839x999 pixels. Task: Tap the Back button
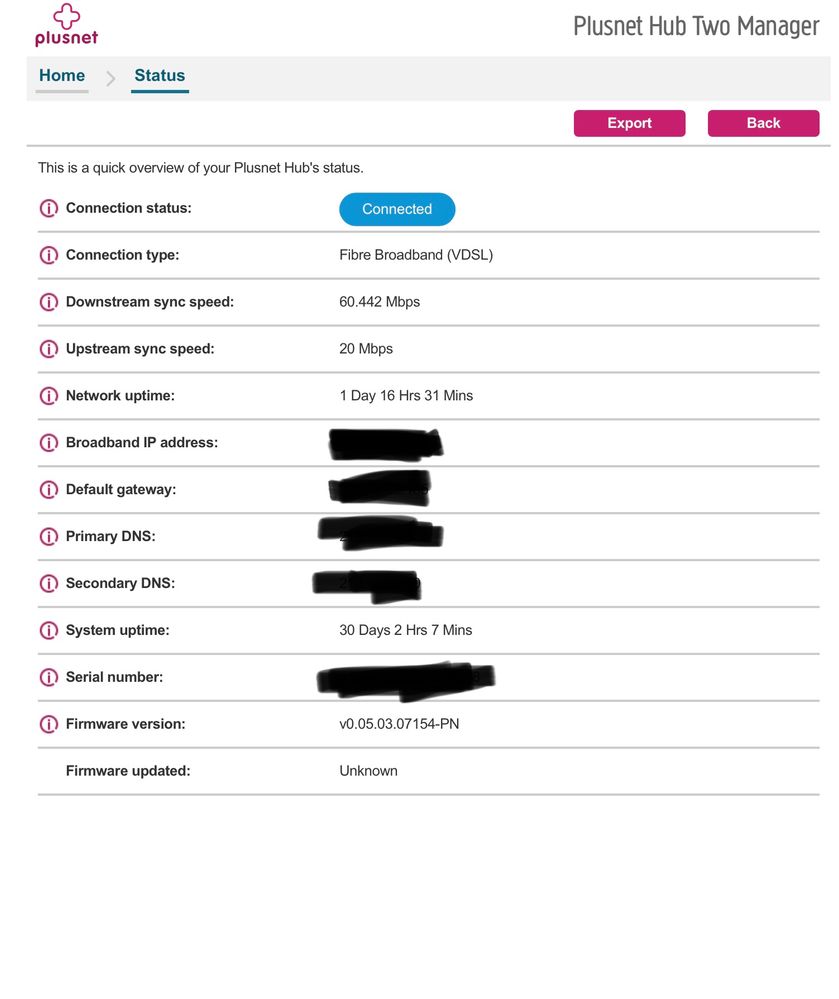point(763,123)
